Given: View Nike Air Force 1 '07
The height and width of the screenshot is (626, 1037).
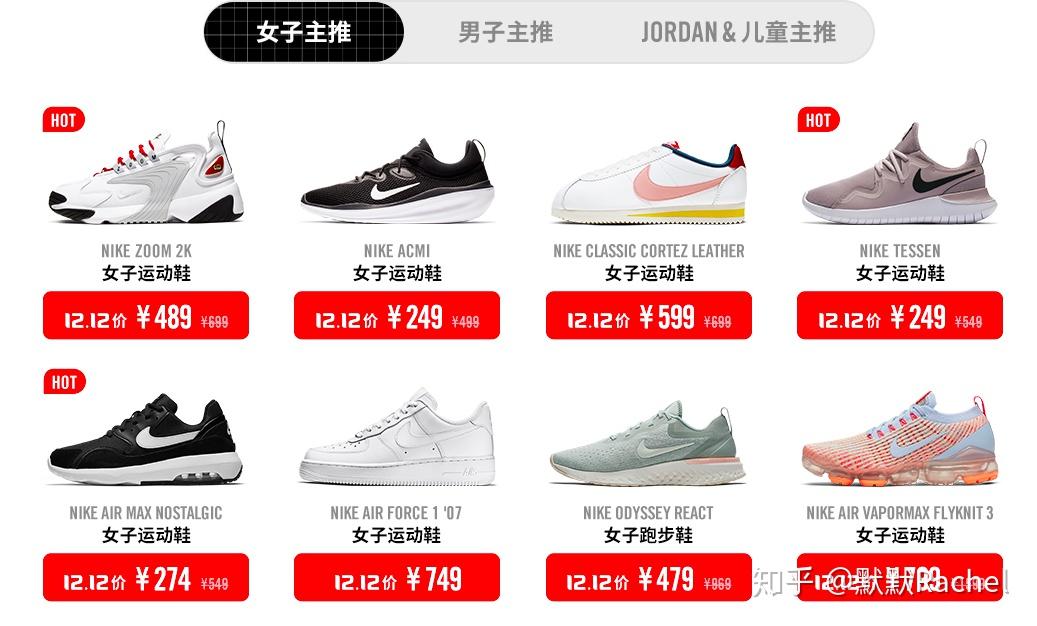Looking at the screenshot, I should 397,442.
